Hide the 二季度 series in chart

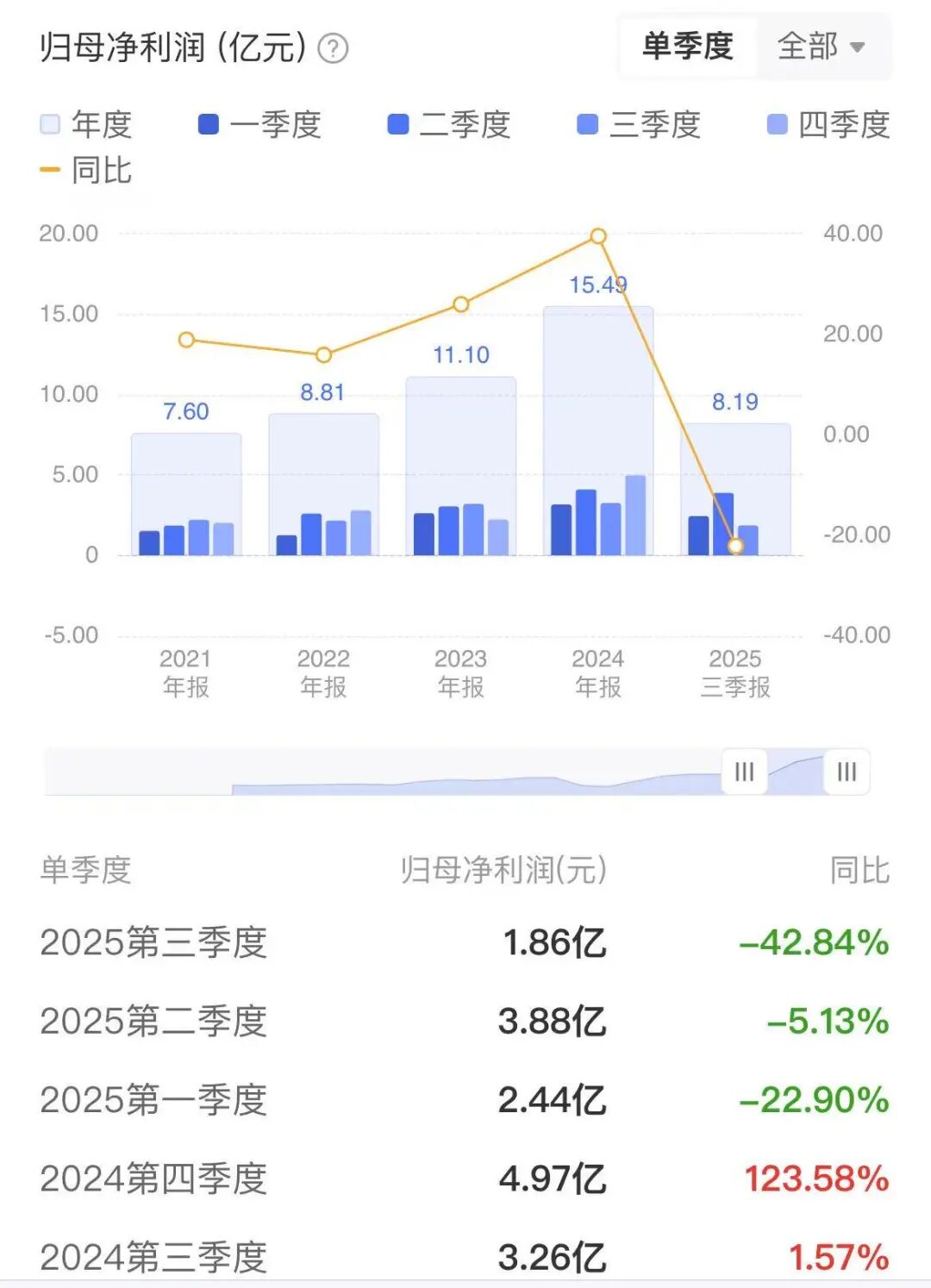[449, 125]
